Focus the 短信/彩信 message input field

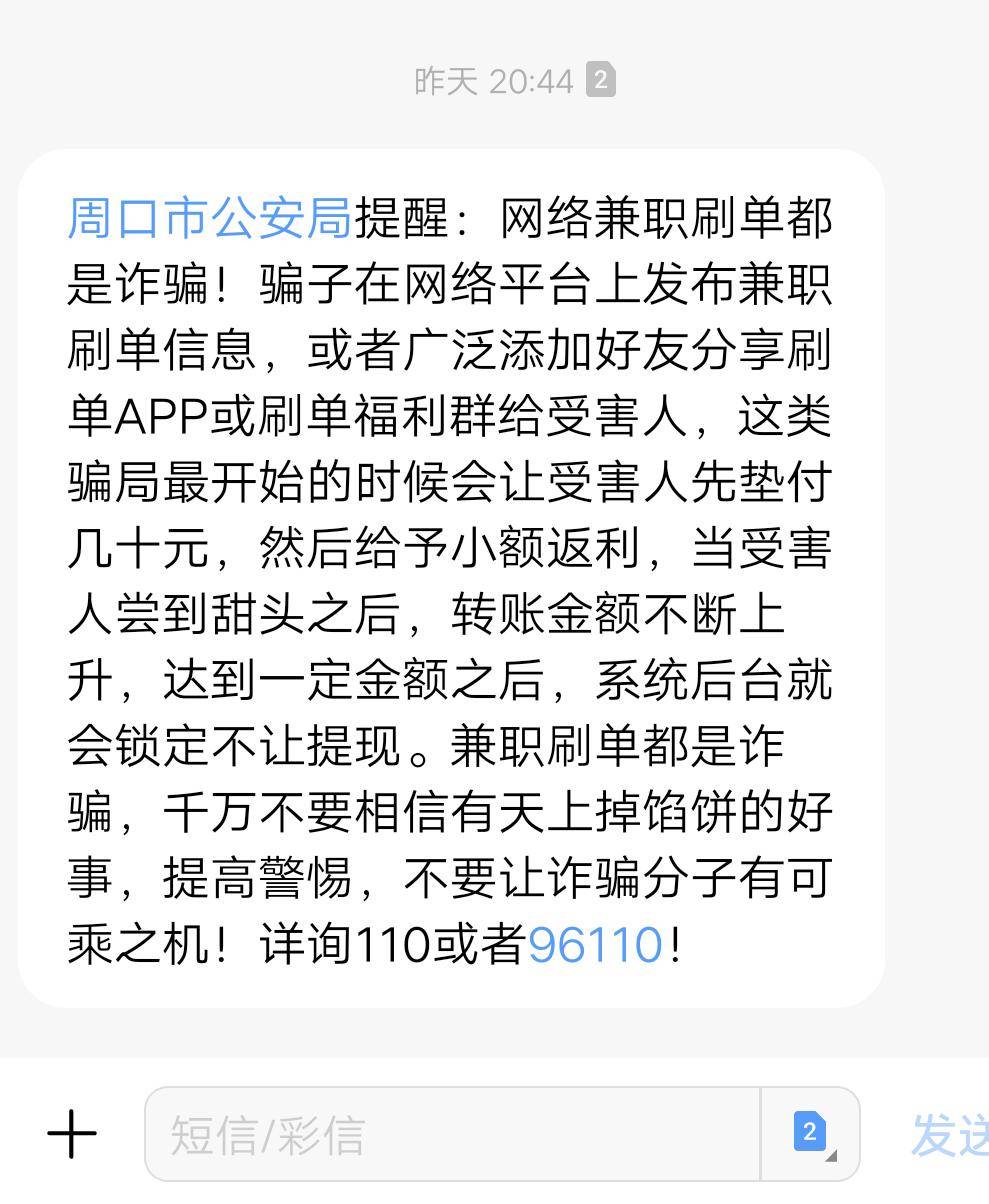(452, 1135)
